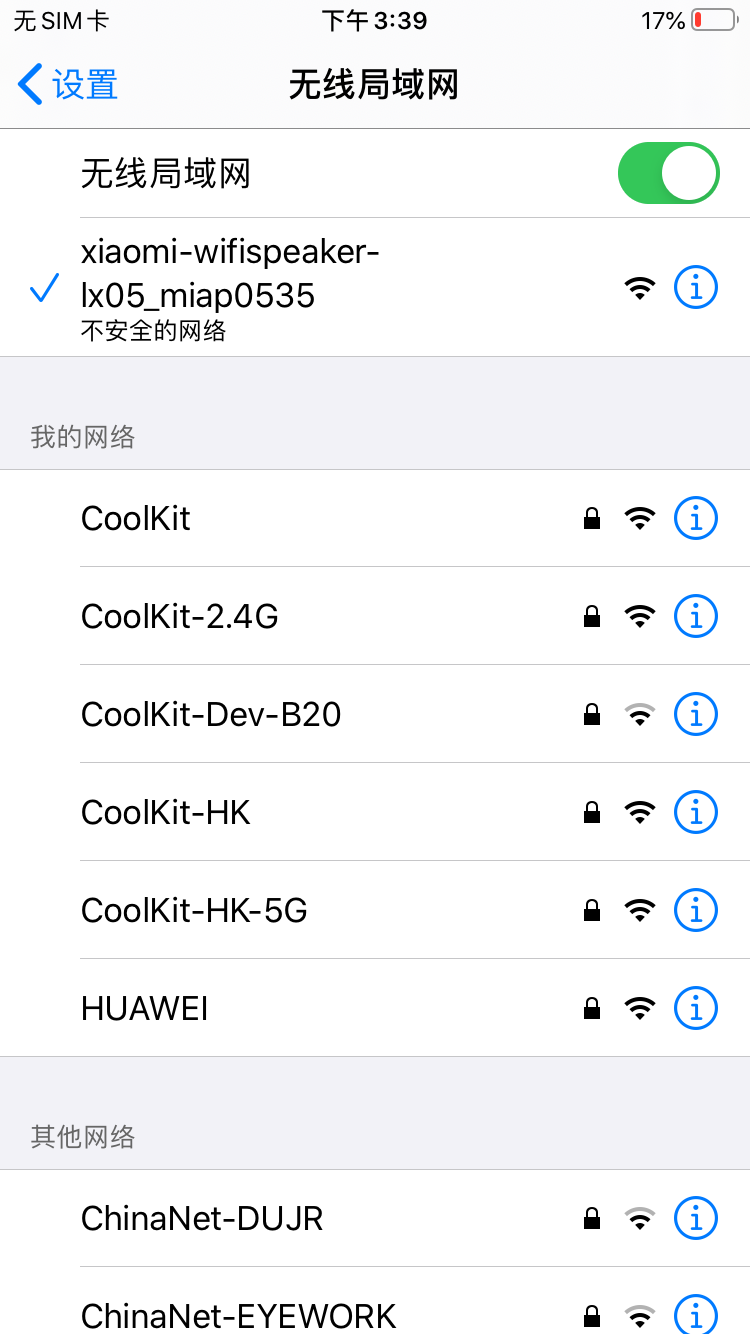Open HUAWEI network info icon
This screenshot has height=1334, width=750.
(x=696, y=1008)
